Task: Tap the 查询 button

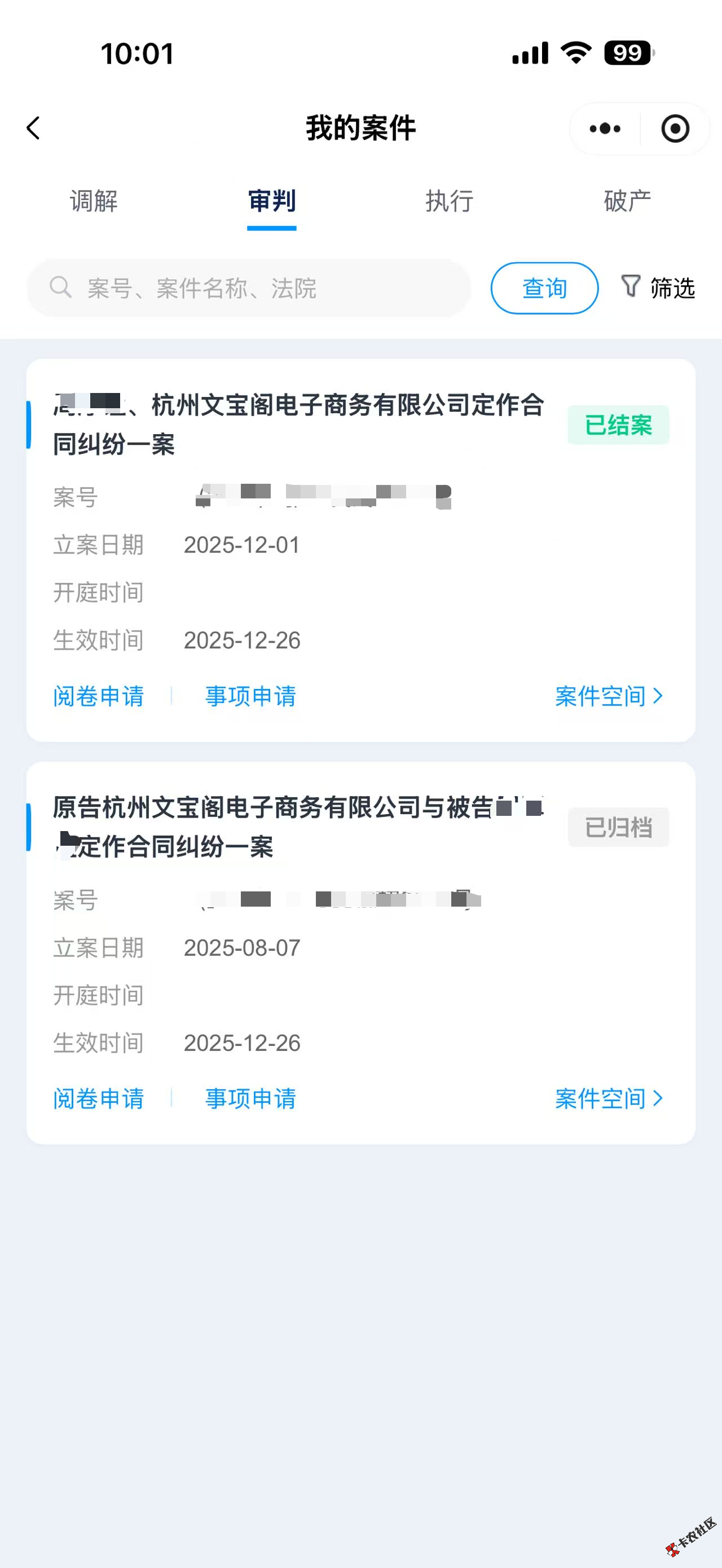Action: click(x=544, y=288)
